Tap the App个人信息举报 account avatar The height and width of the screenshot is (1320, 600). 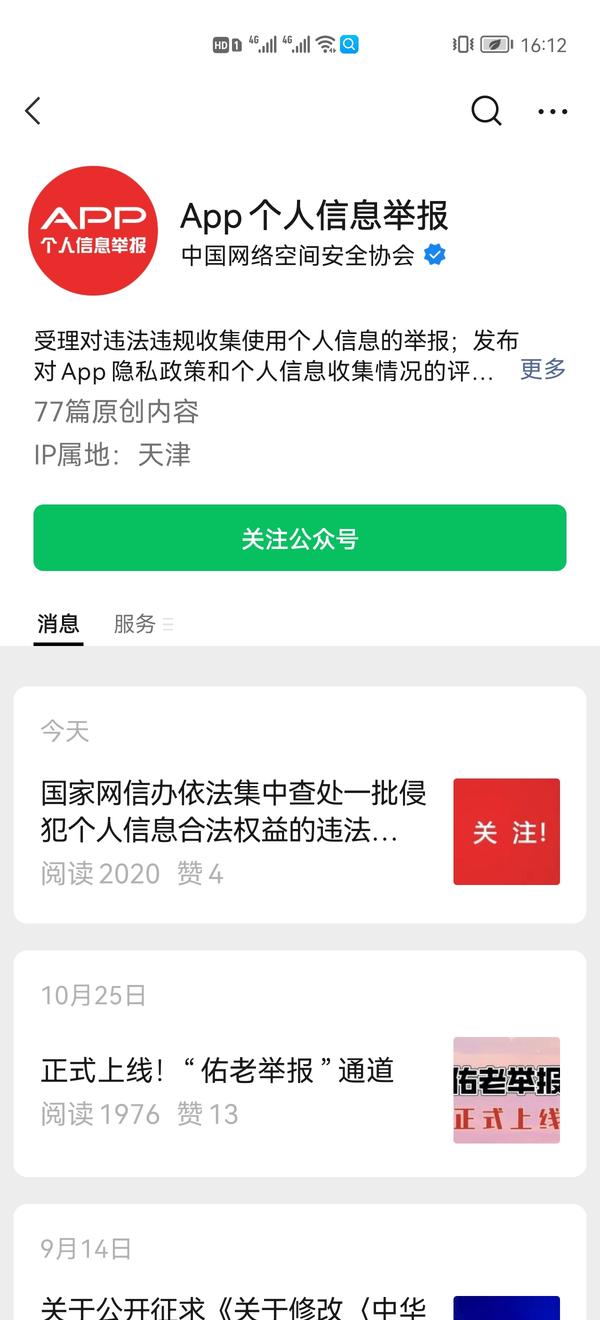click(x=93, y=231)
